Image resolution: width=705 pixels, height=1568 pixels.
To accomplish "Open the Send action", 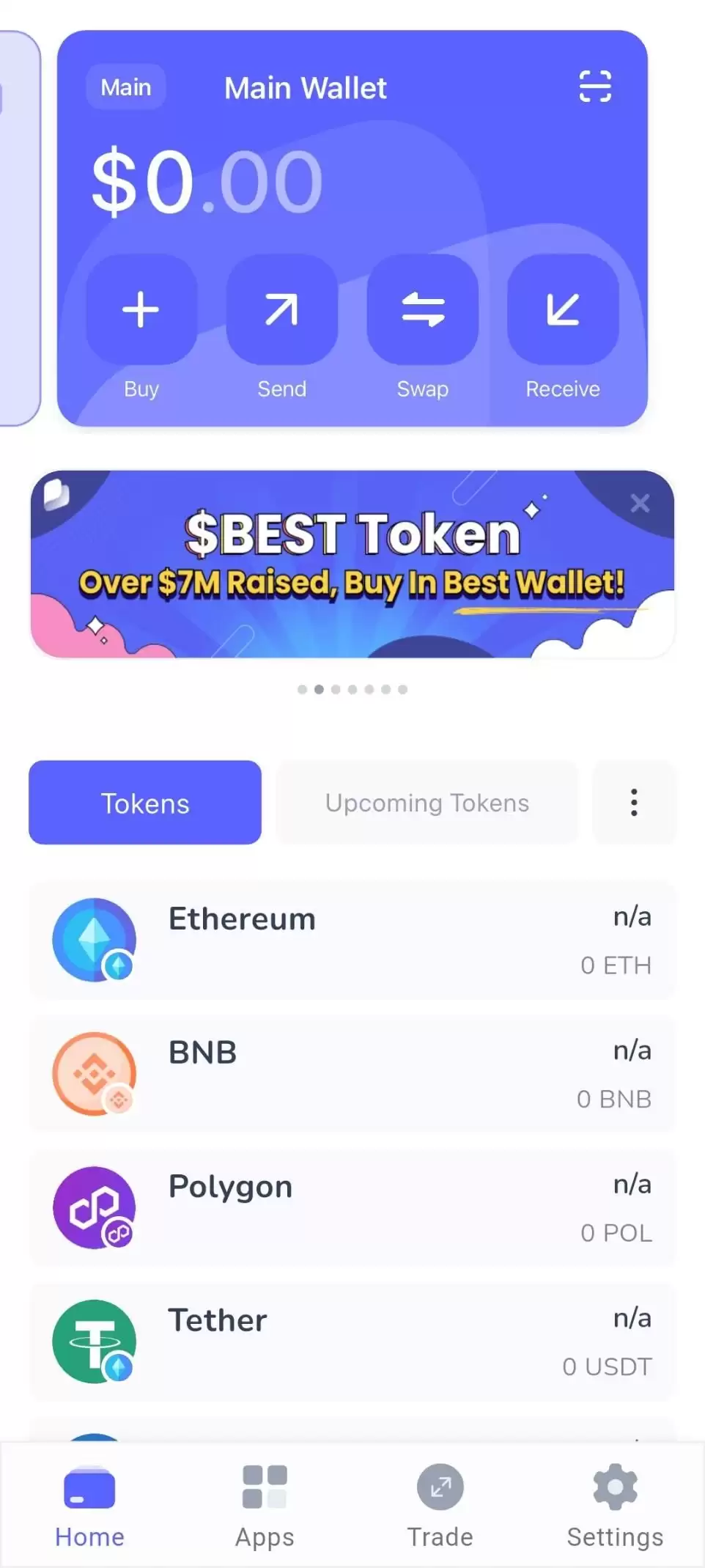I will tap(281, 309).
